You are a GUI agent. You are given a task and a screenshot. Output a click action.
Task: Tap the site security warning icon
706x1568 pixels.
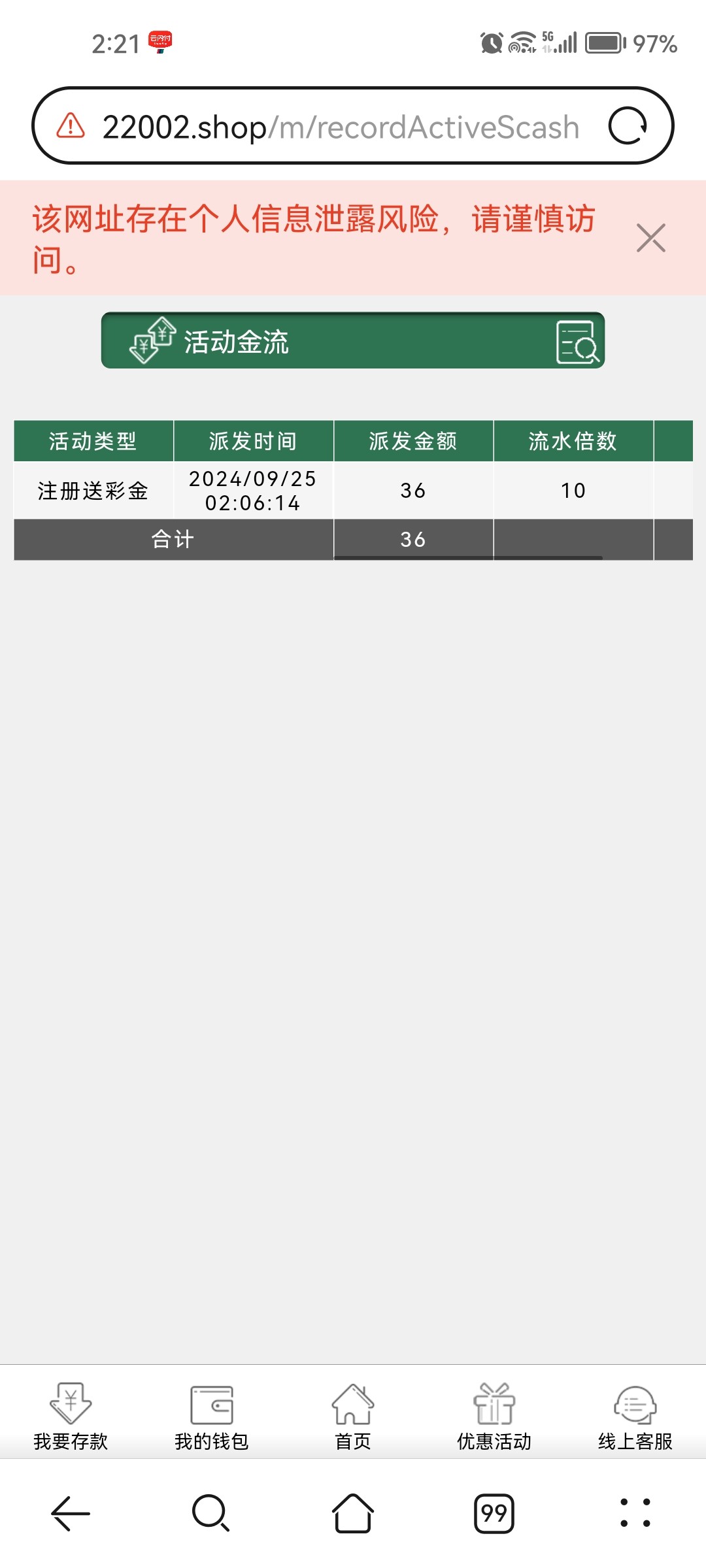71,125
